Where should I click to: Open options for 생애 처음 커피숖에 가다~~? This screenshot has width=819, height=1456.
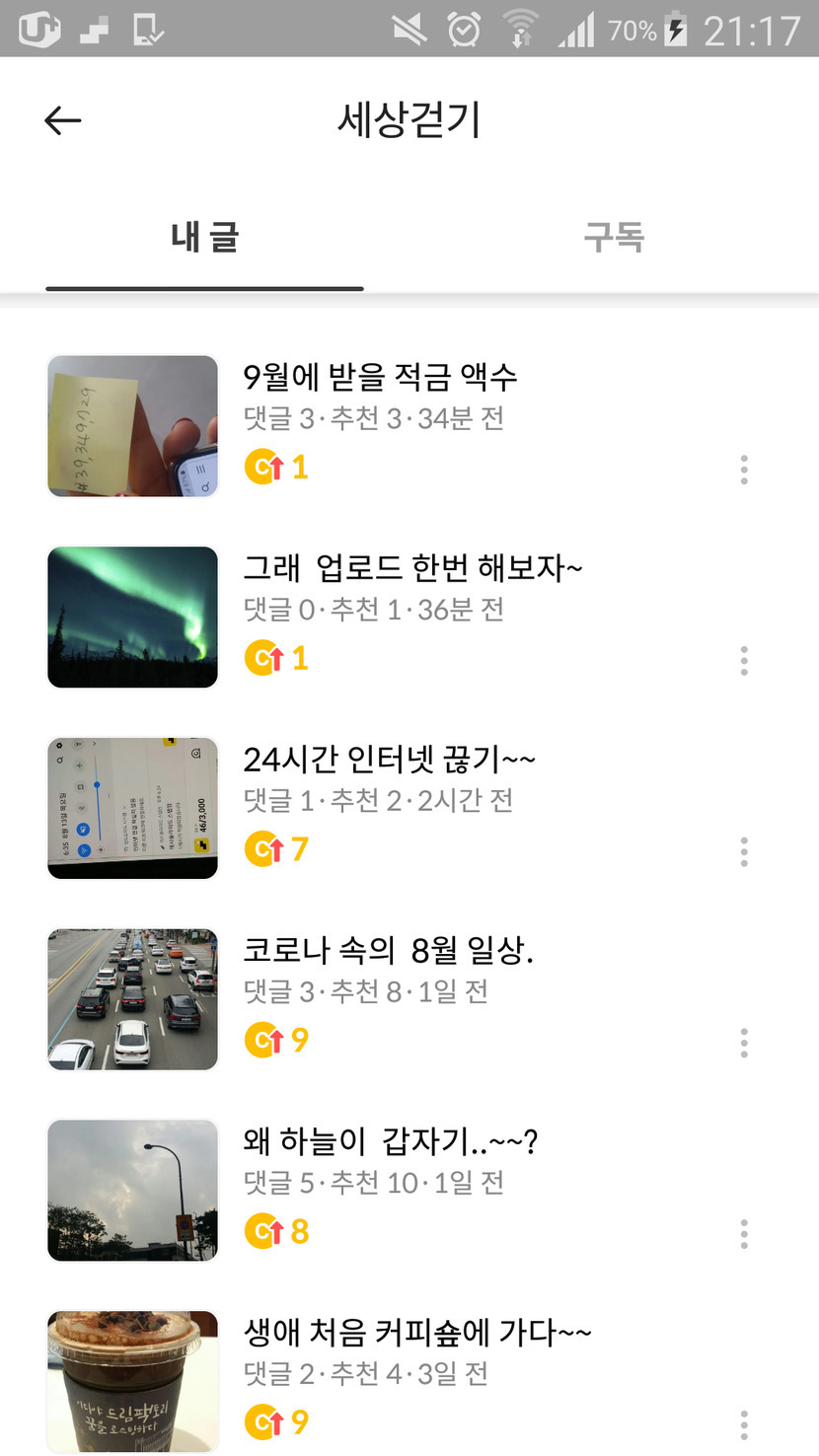tap(744, 1424)
